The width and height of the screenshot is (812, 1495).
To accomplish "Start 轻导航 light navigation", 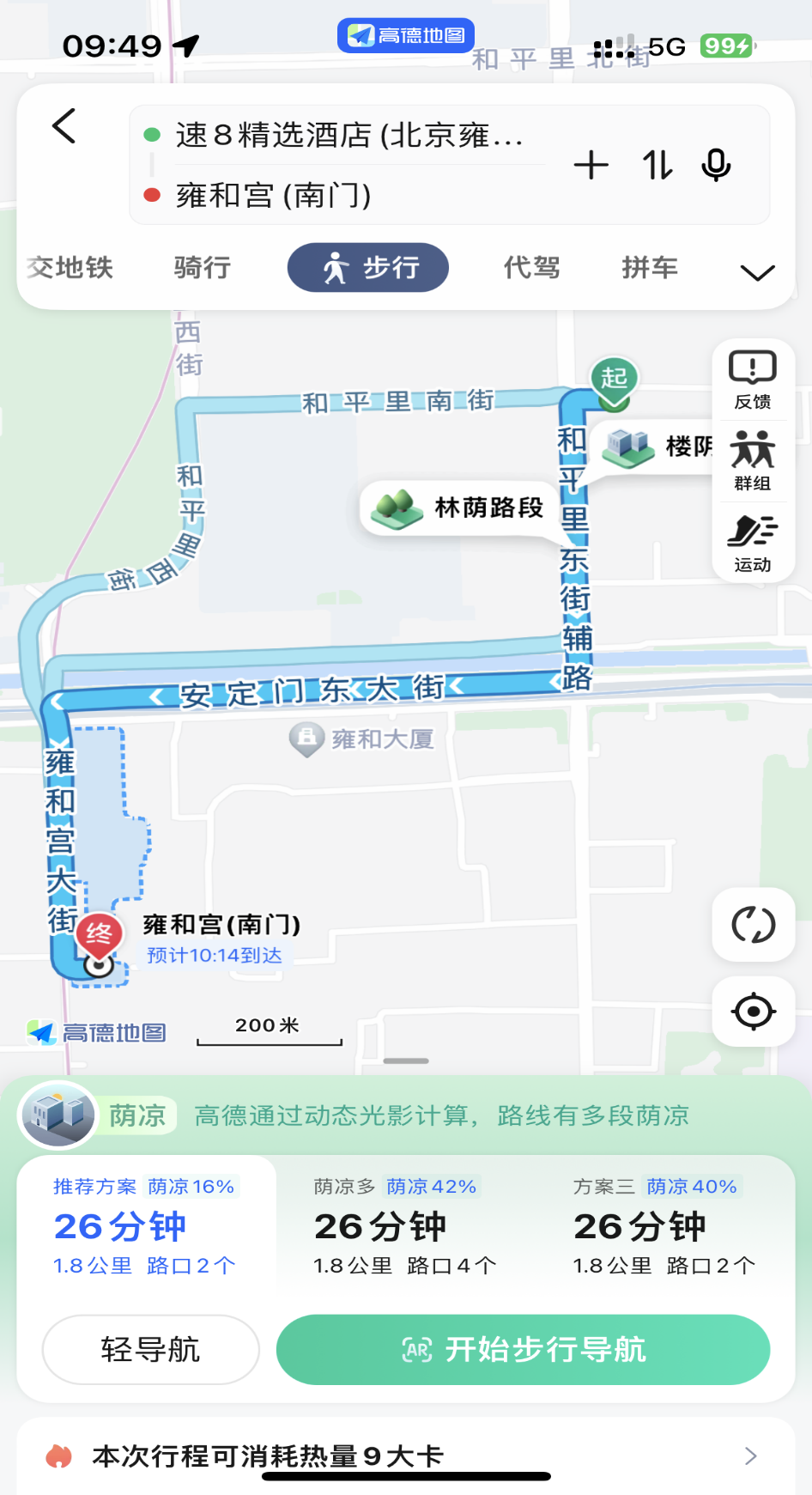I will 151,1350.
